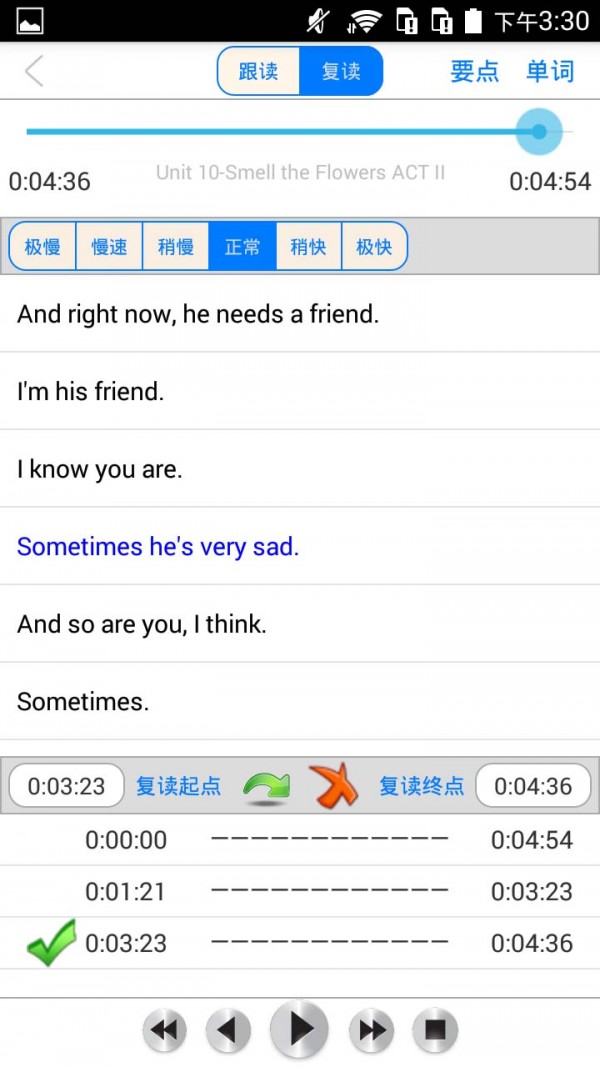Open 要点 key points
Screen dimensions: 600x1067
tap(474, 72)
